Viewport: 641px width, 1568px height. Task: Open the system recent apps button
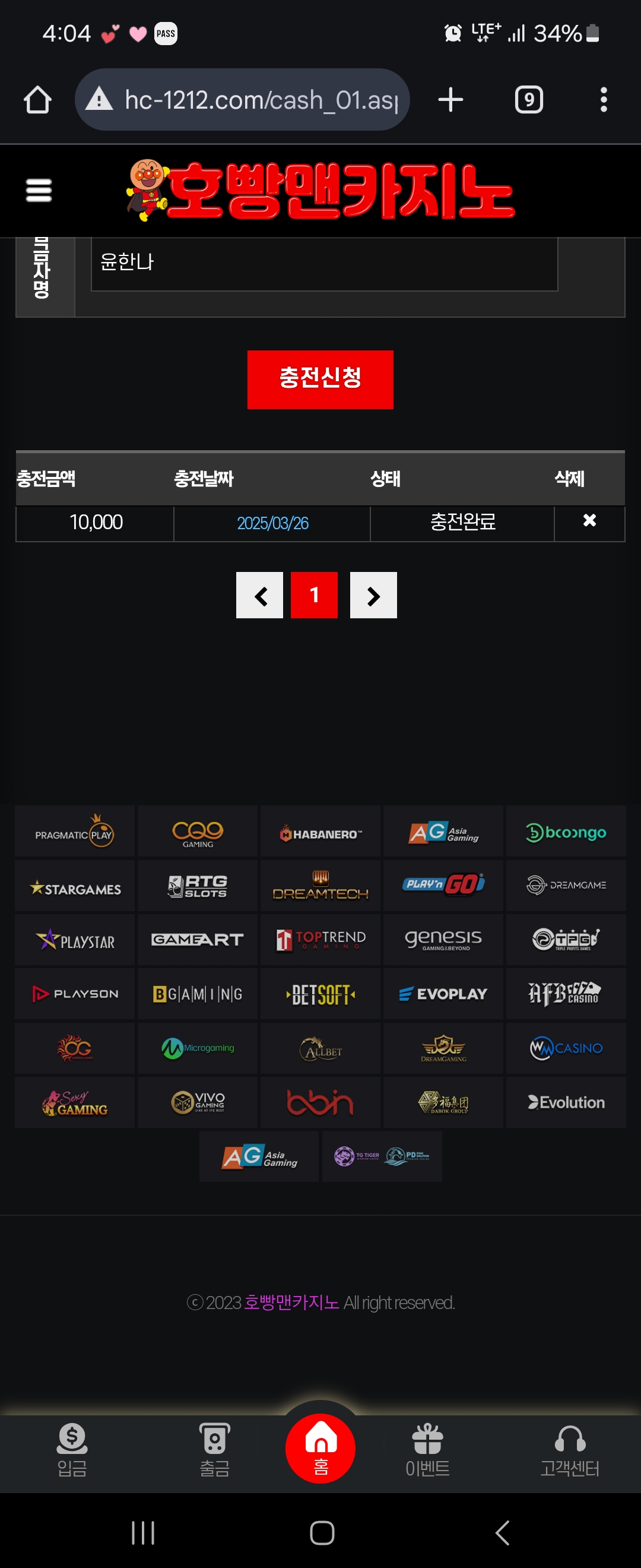click(143, 1533)
